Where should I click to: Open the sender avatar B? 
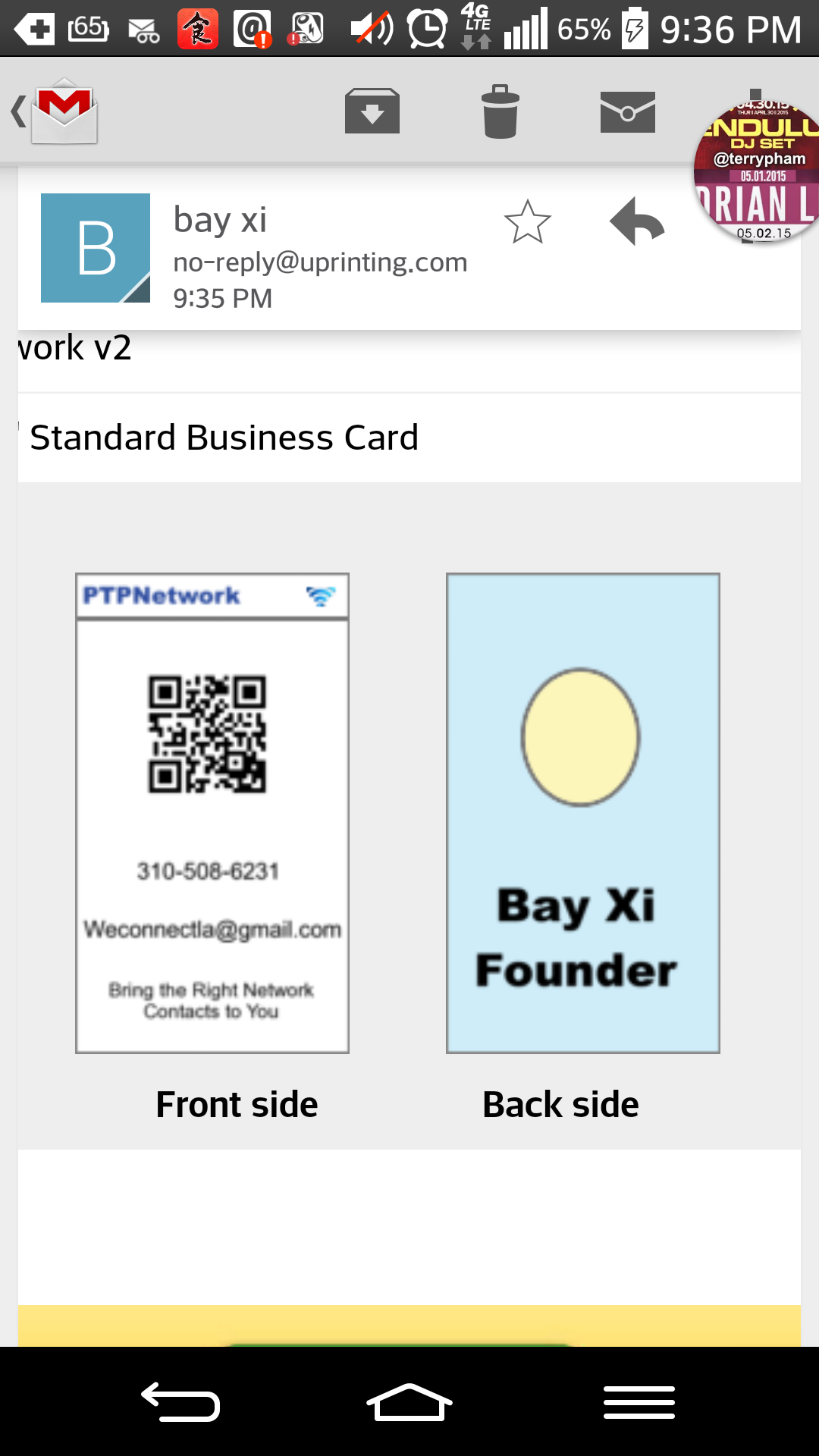pos(96,248)
